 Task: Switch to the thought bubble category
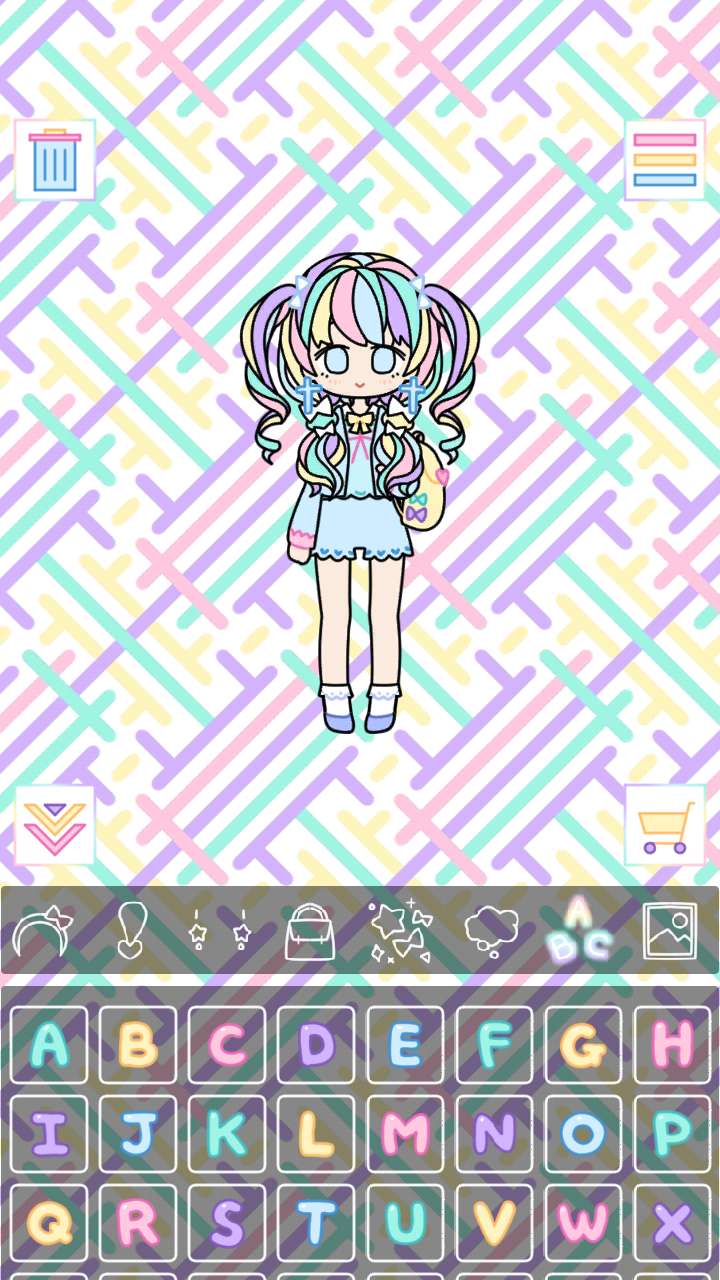[491, 931]
